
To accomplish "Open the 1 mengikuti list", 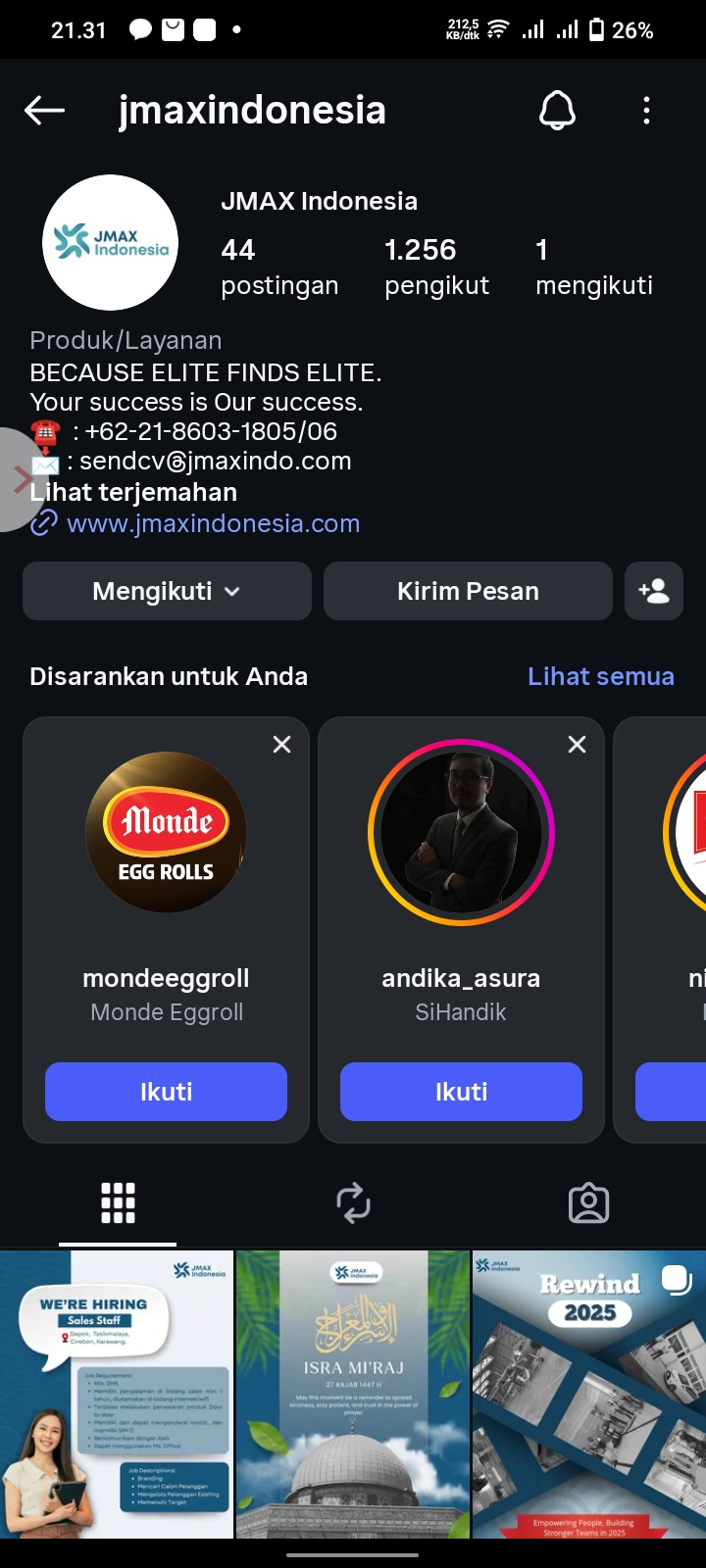I will coord(593,267).
